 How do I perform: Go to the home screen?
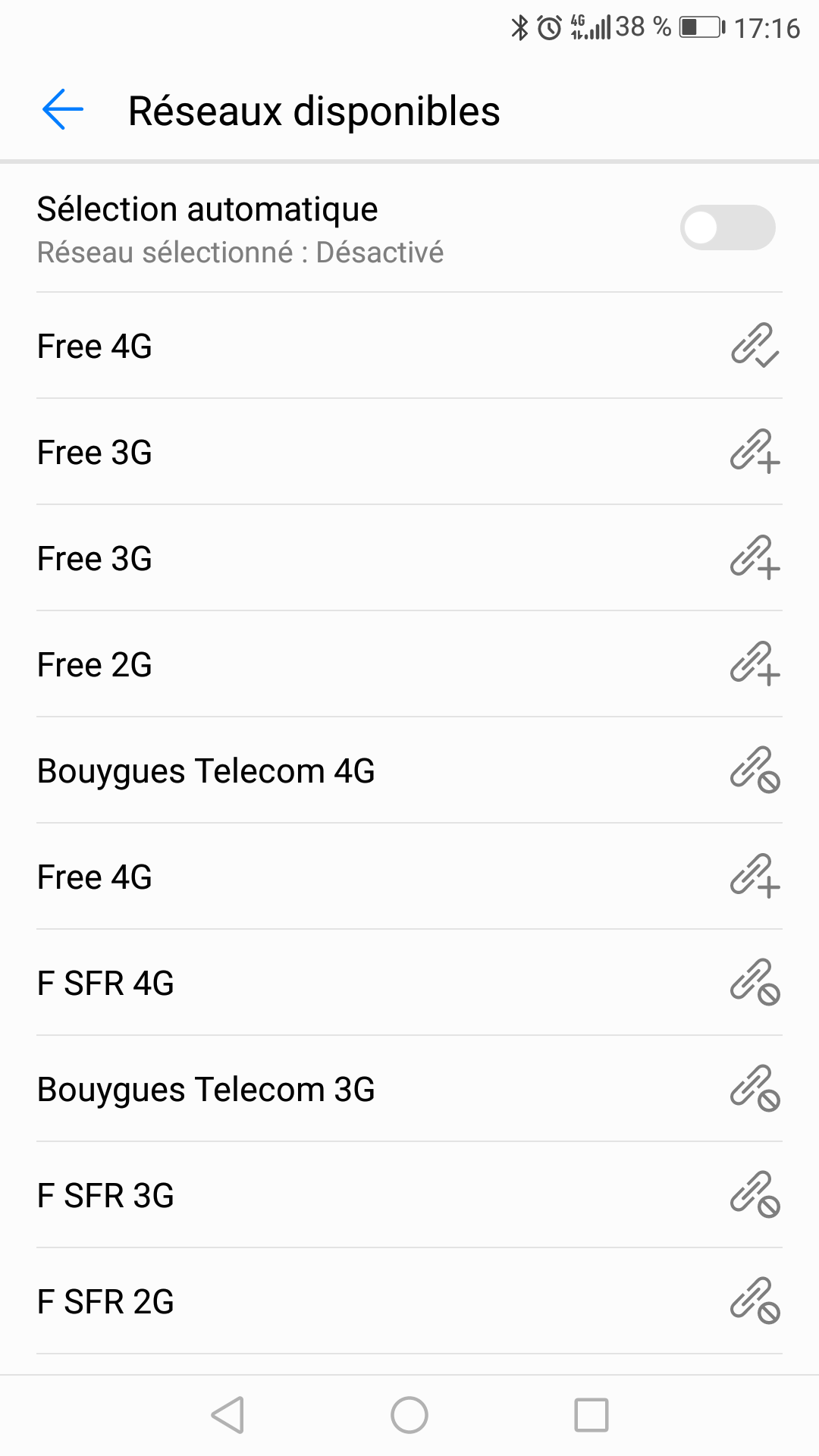tap(409, 1415)
